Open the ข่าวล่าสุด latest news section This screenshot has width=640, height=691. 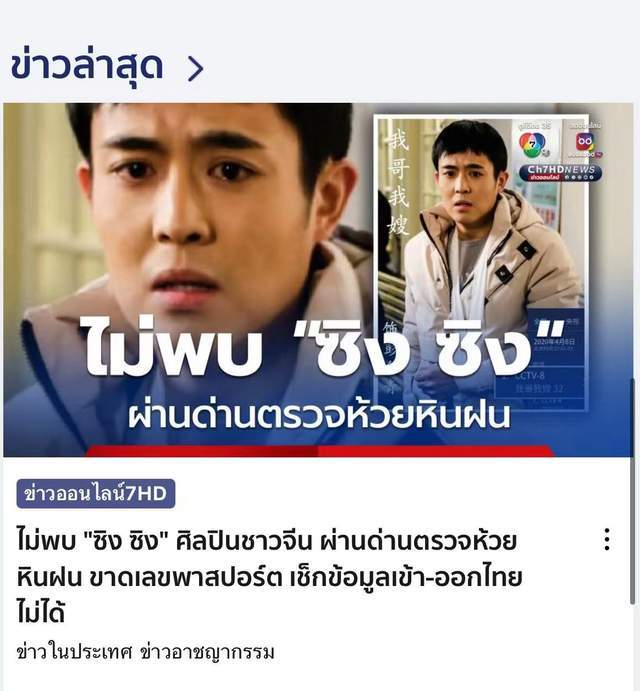coord(107,66)
